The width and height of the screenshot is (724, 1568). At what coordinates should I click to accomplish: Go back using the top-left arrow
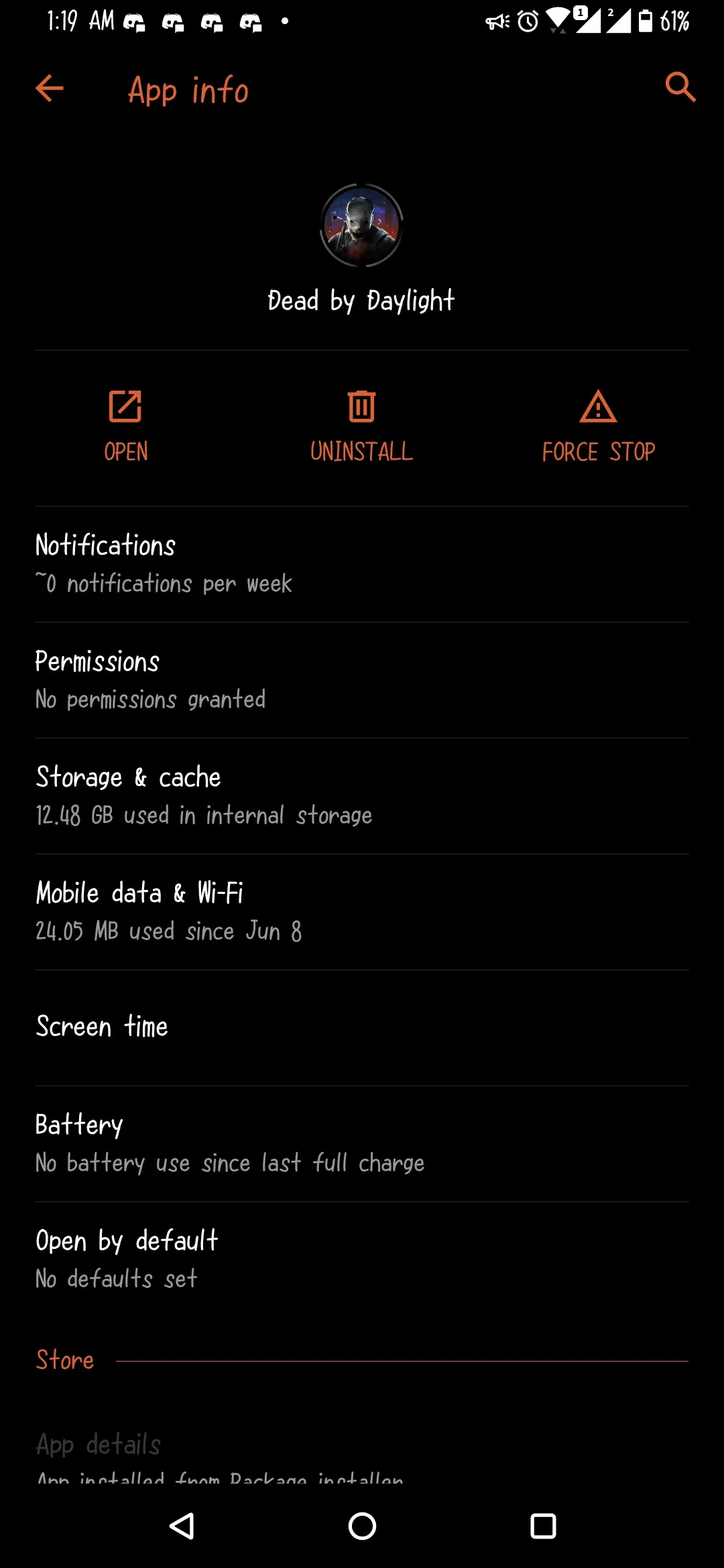pos(50,88)
